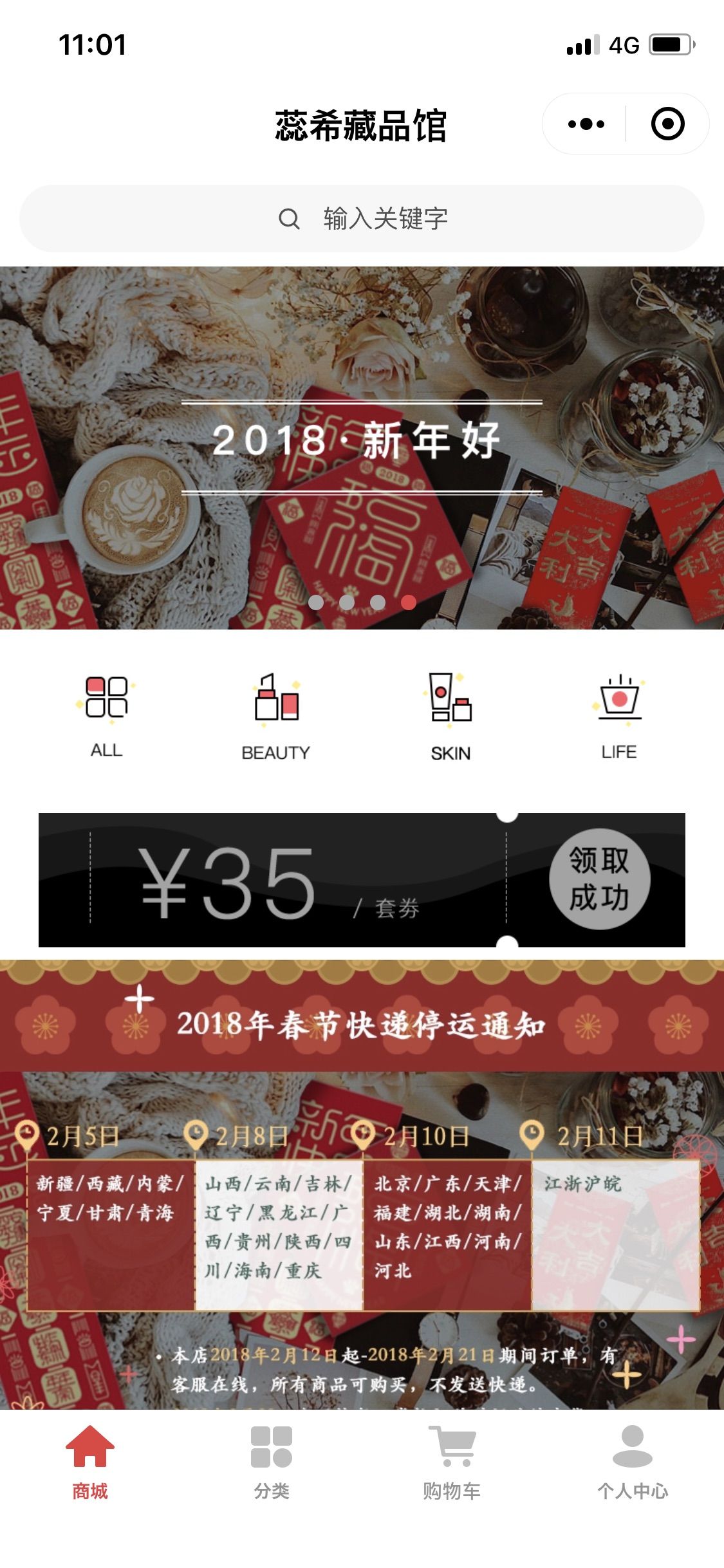The image size is (724, 1568).
Task: View the LIFE category
Action: coord(619,716)
